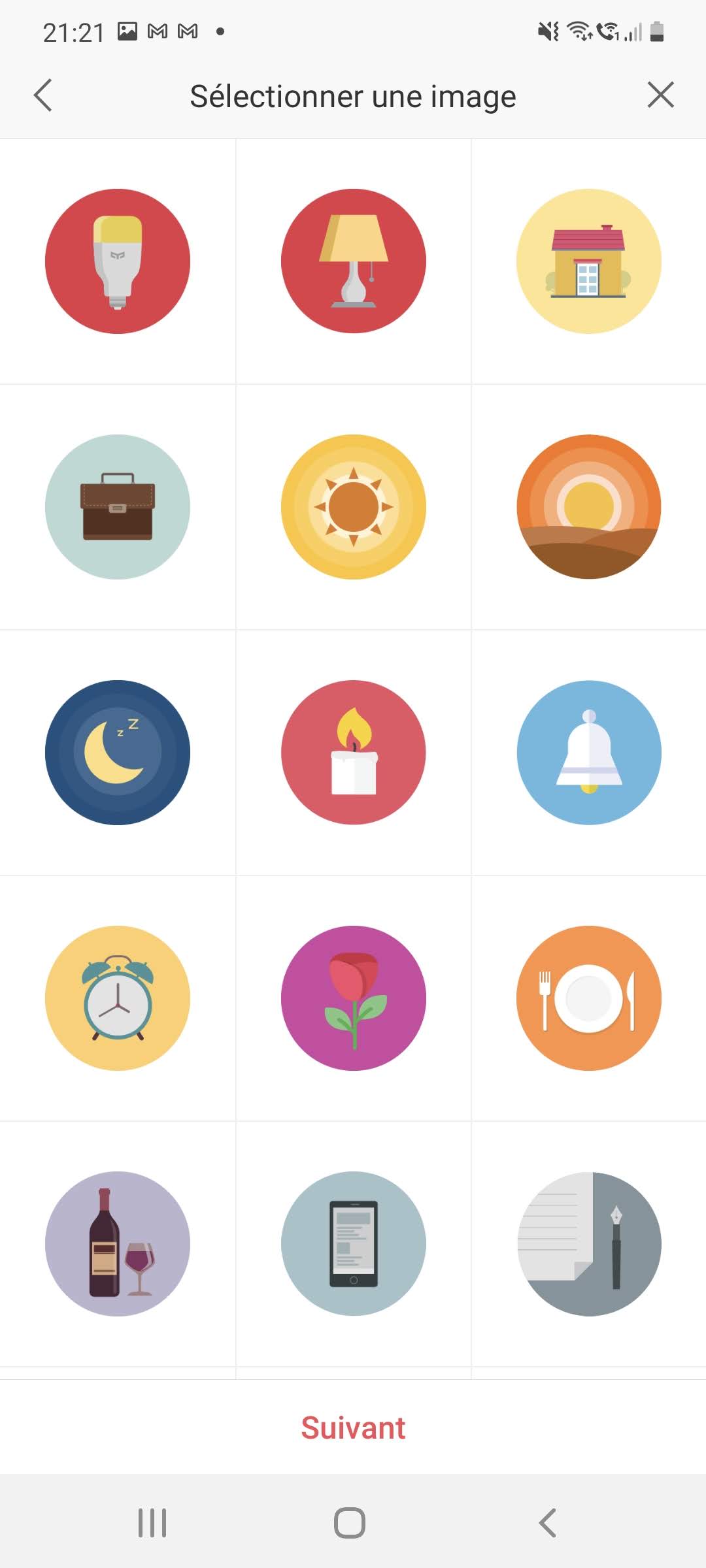706x1568 pixels.
Task: Pick the paper and pen image
Action: pos(588,1244)
